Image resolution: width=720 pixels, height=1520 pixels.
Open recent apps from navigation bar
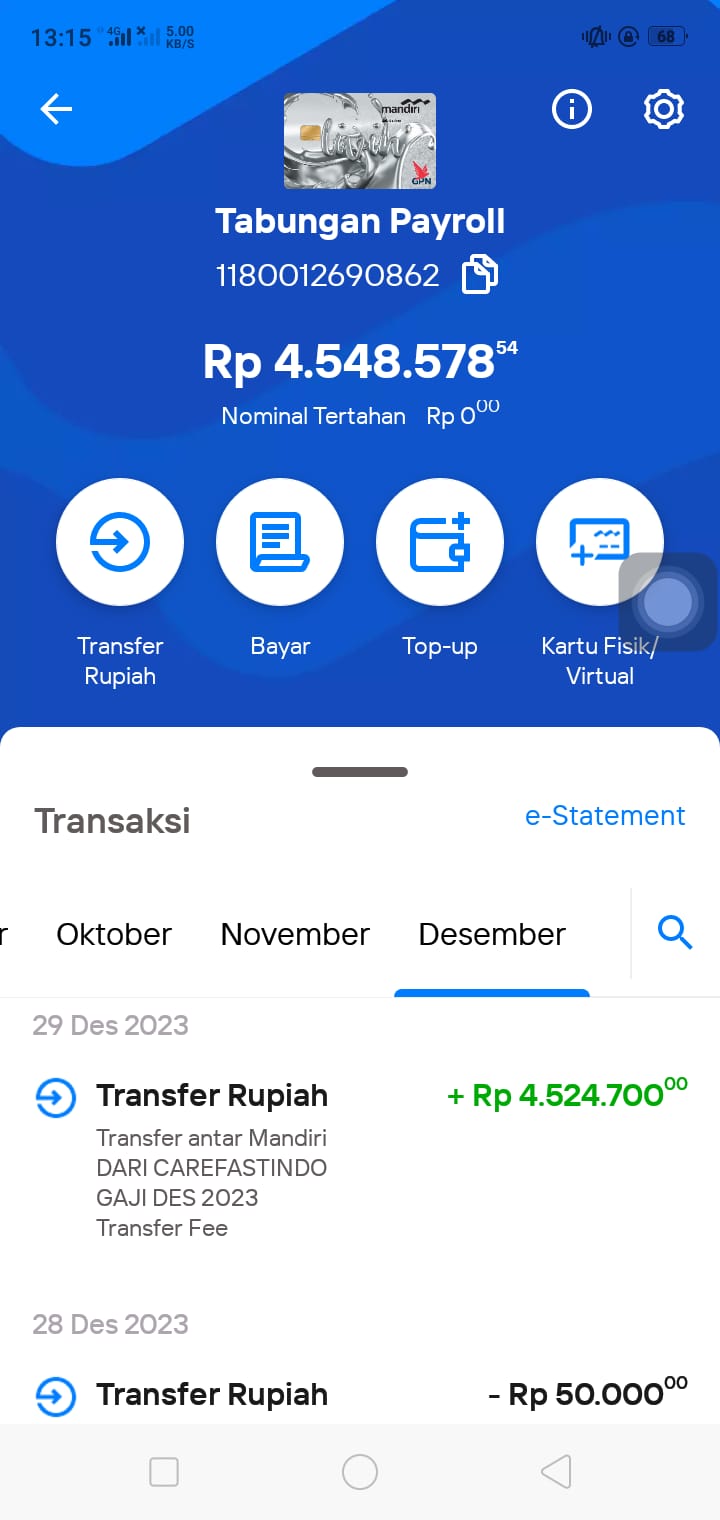(164, 1472)
